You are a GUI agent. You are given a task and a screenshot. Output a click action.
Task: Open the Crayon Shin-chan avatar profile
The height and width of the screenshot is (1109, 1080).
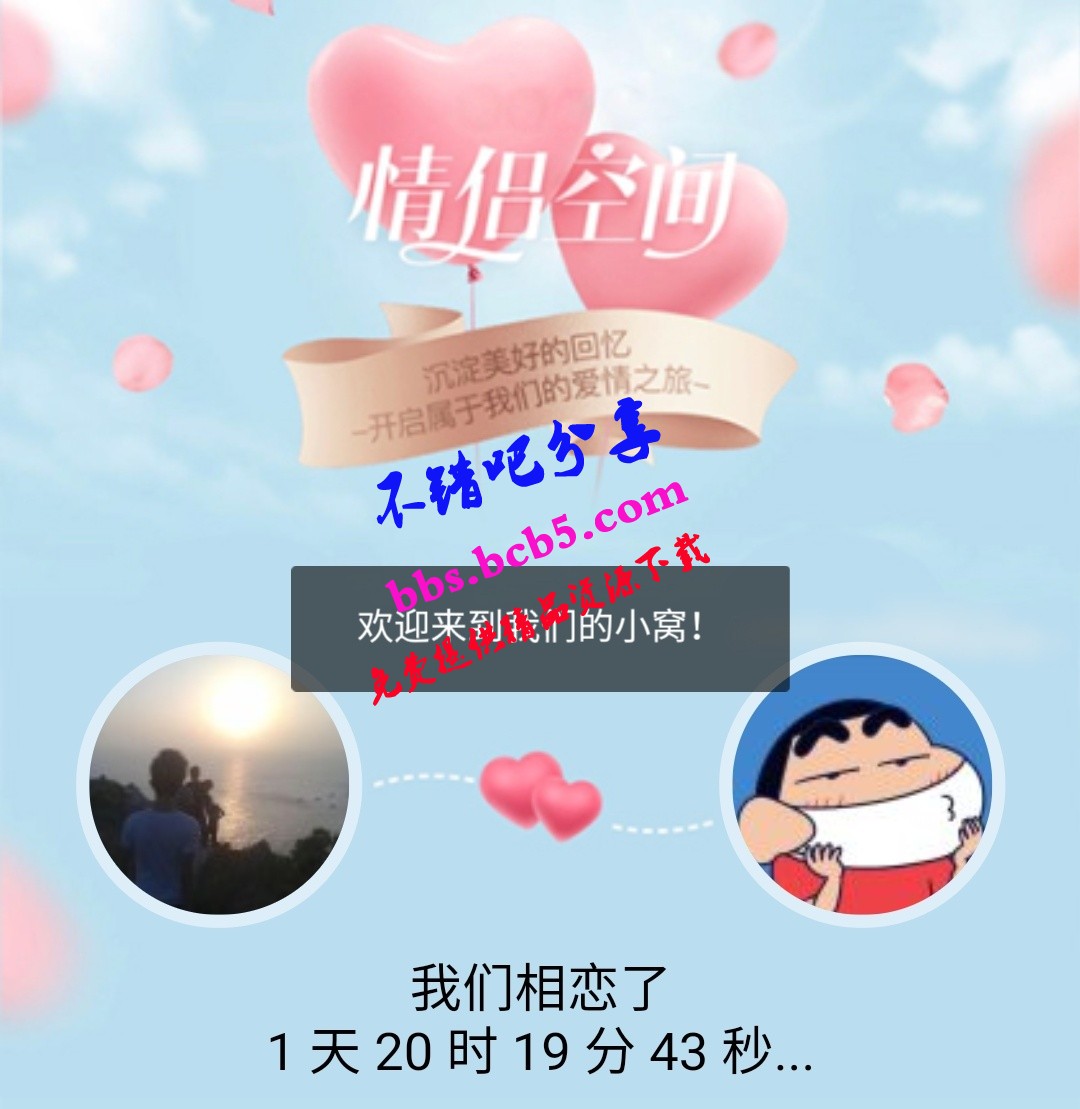pyautogui.click(x=862, y=785)
